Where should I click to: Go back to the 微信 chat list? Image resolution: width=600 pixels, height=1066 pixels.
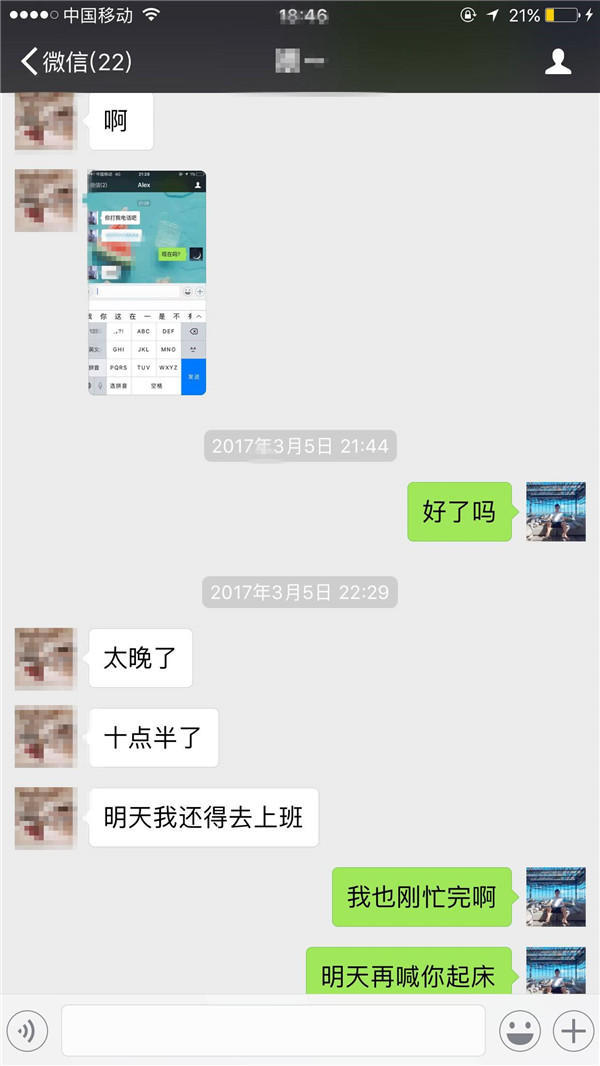point(76,62)
